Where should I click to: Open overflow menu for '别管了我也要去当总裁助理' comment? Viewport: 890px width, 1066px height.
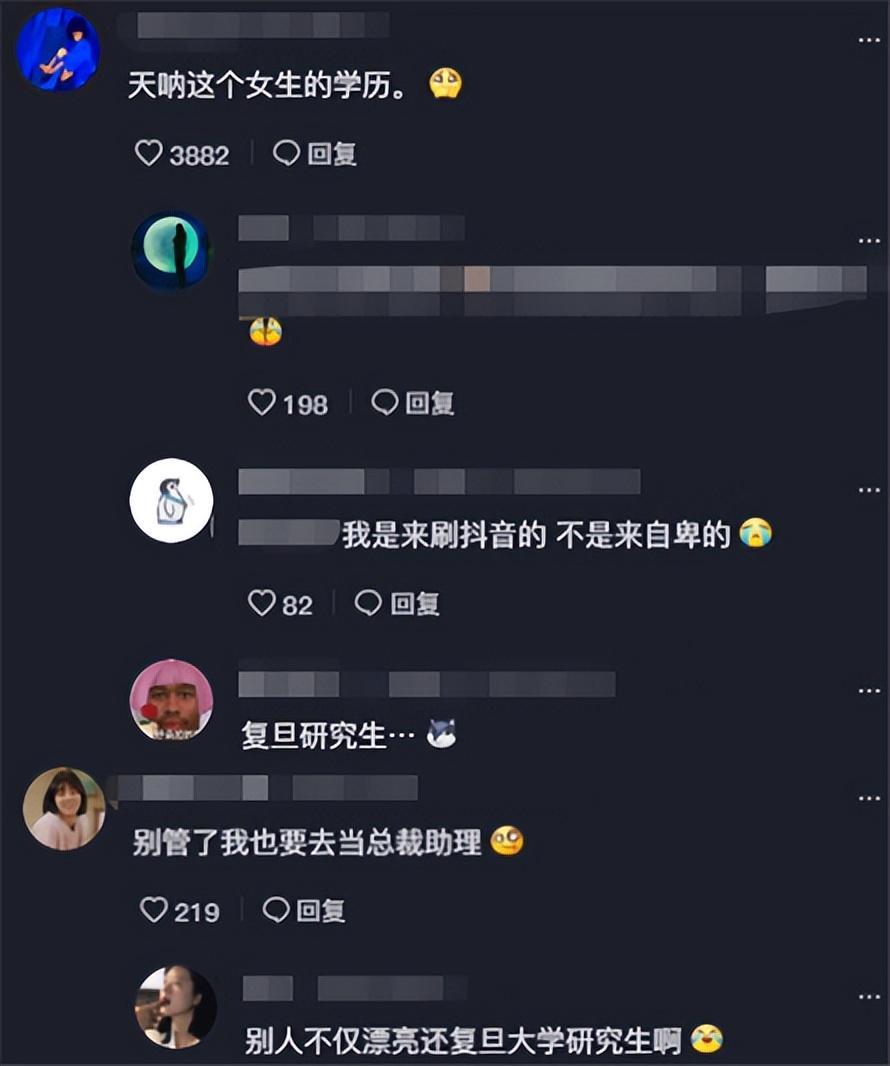[869, 799]
